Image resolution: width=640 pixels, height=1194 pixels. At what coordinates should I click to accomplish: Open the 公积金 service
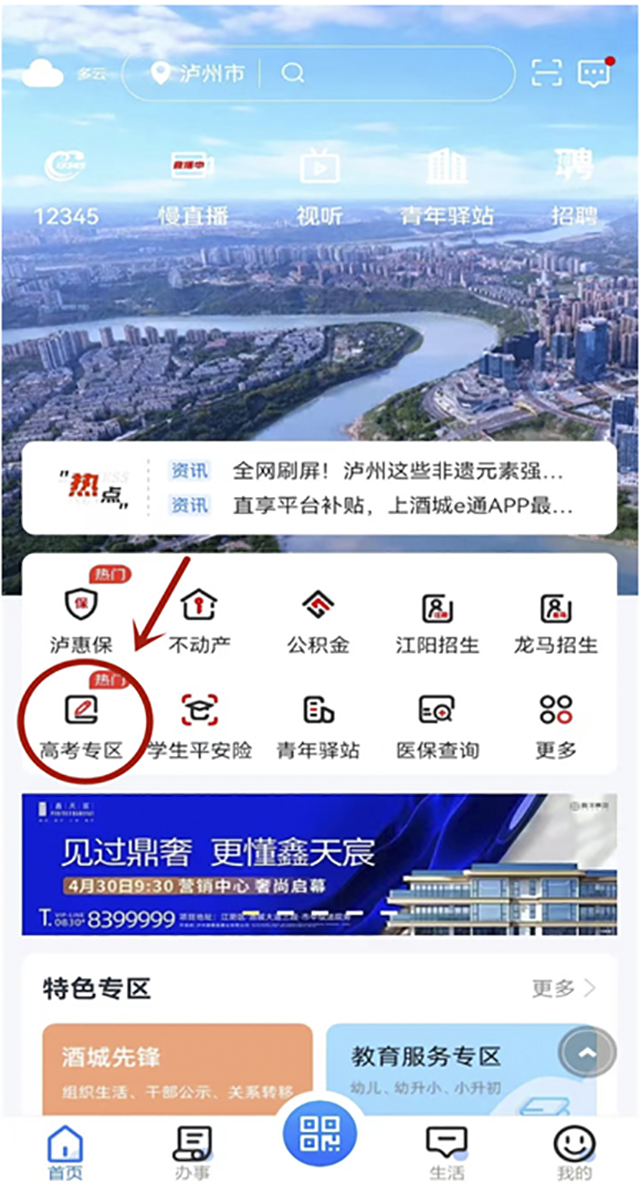point(318,620)
